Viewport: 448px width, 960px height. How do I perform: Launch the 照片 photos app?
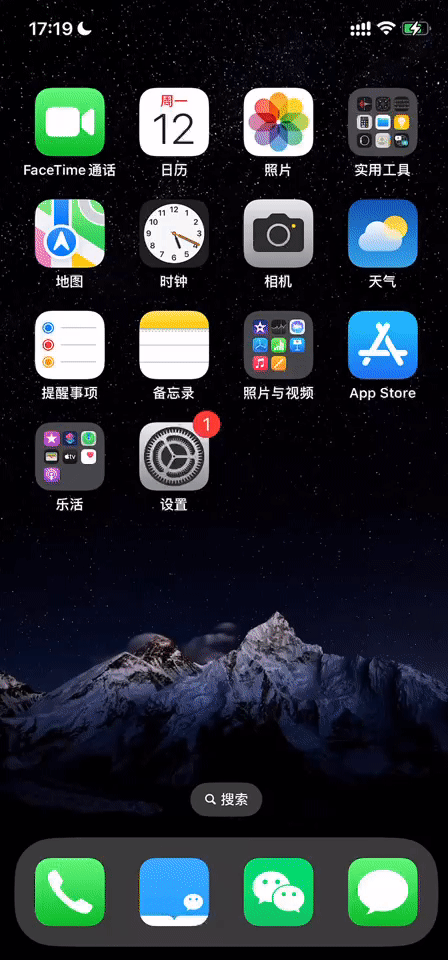click(278, 122)
